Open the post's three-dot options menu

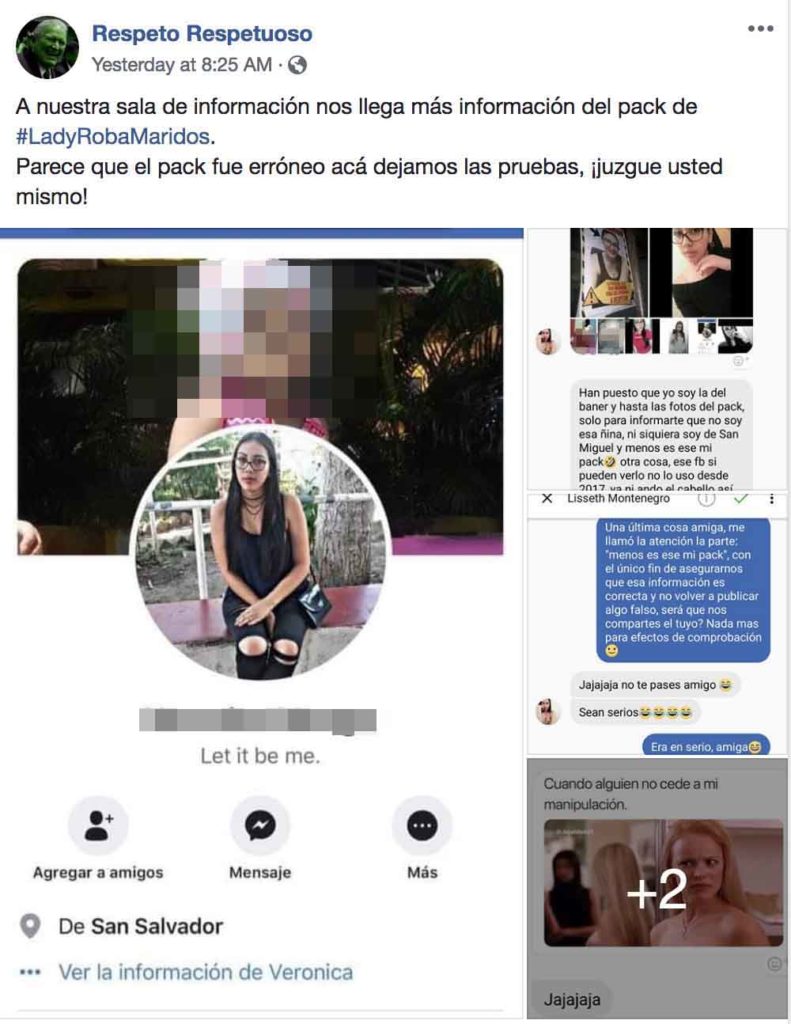pyautogui.click(x=760, y=28)
